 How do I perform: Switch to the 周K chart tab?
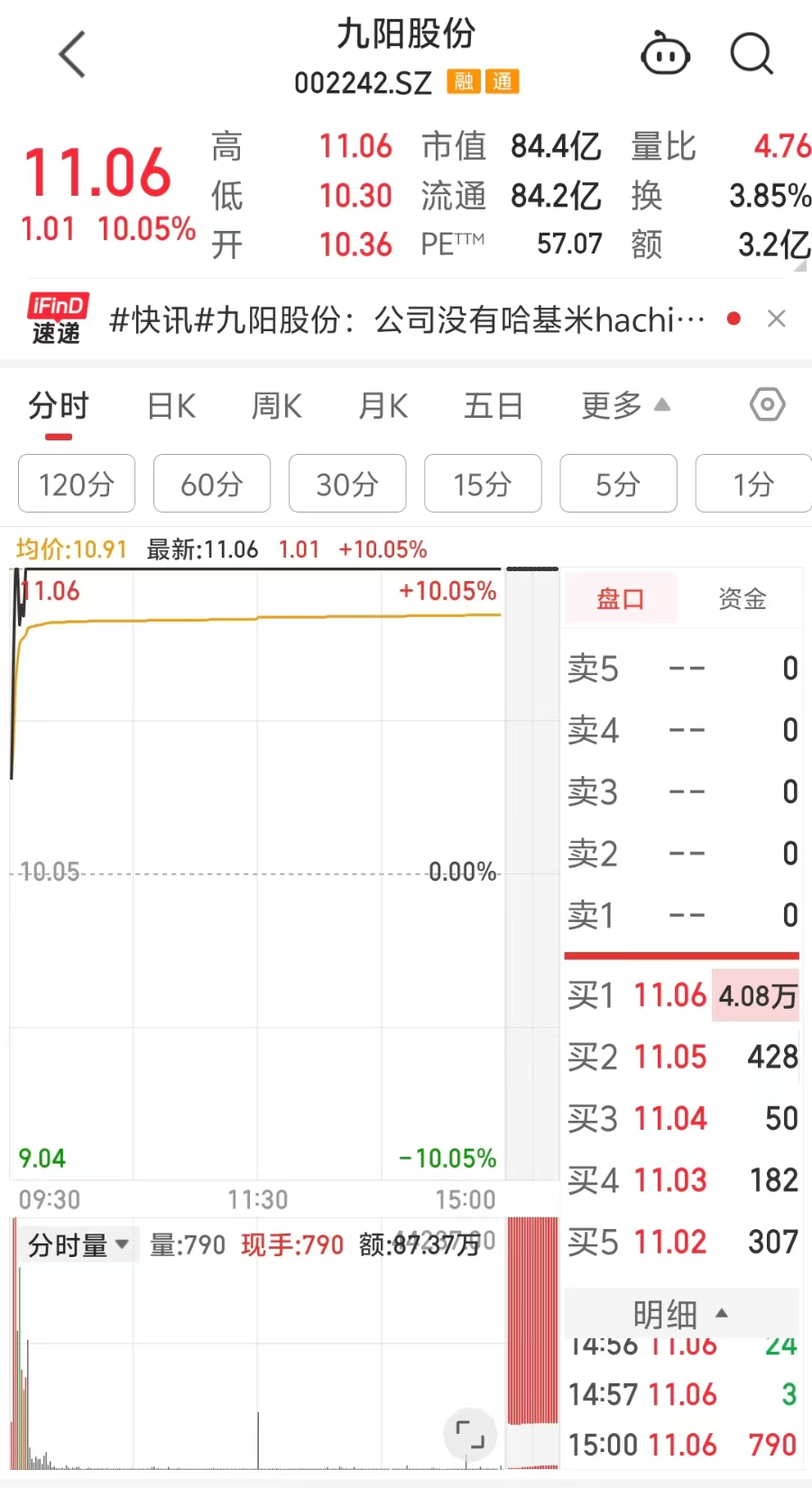click(x=276, y=406)
